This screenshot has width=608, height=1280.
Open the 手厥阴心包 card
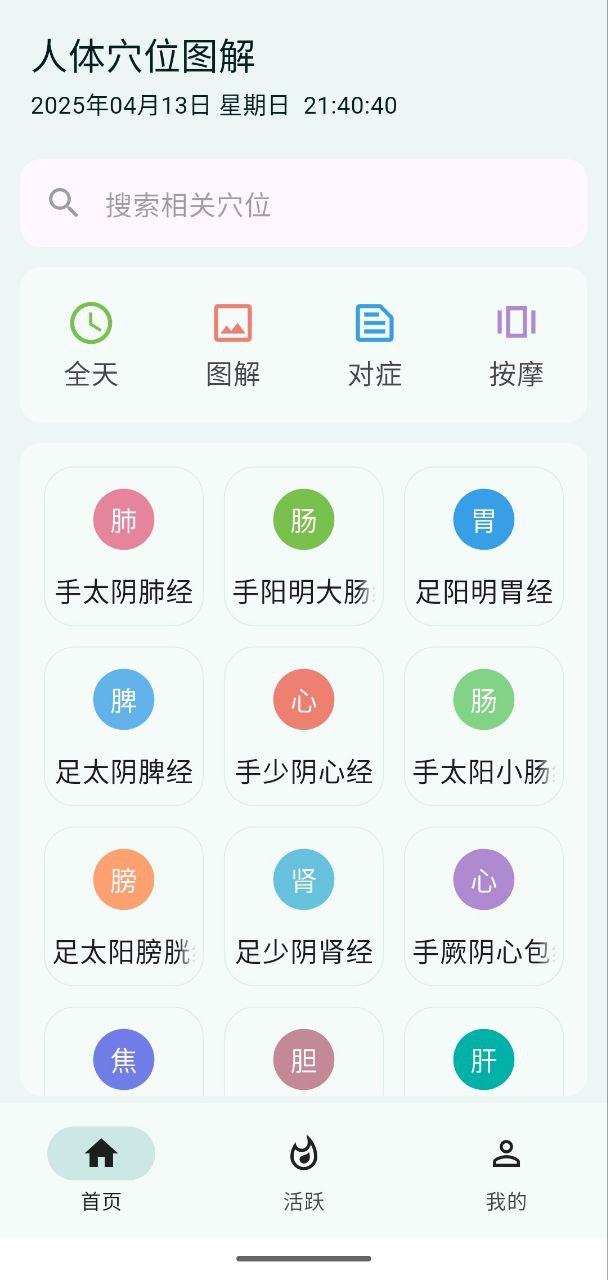(484, 906)
